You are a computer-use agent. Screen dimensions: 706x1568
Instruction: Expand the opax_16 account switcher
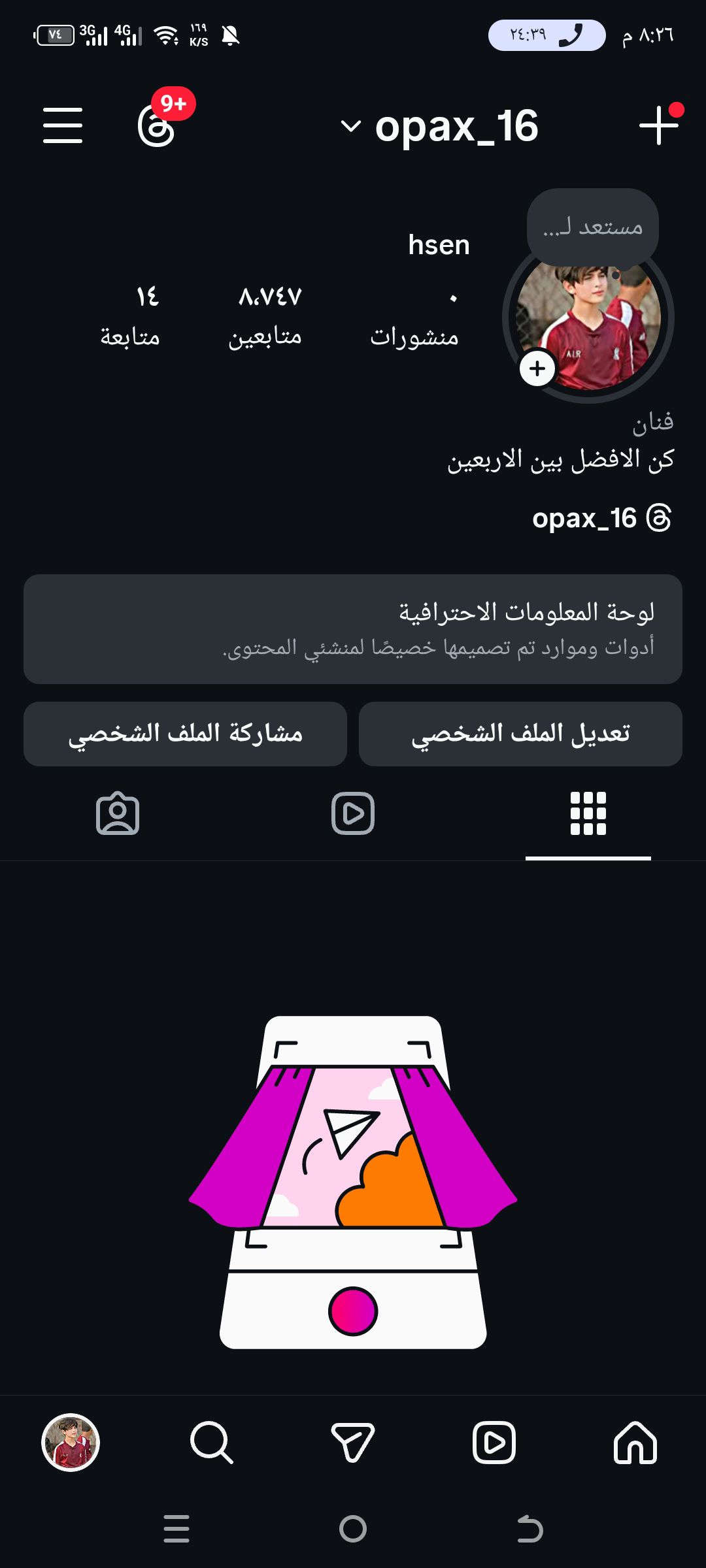click(x=440, y=125)
